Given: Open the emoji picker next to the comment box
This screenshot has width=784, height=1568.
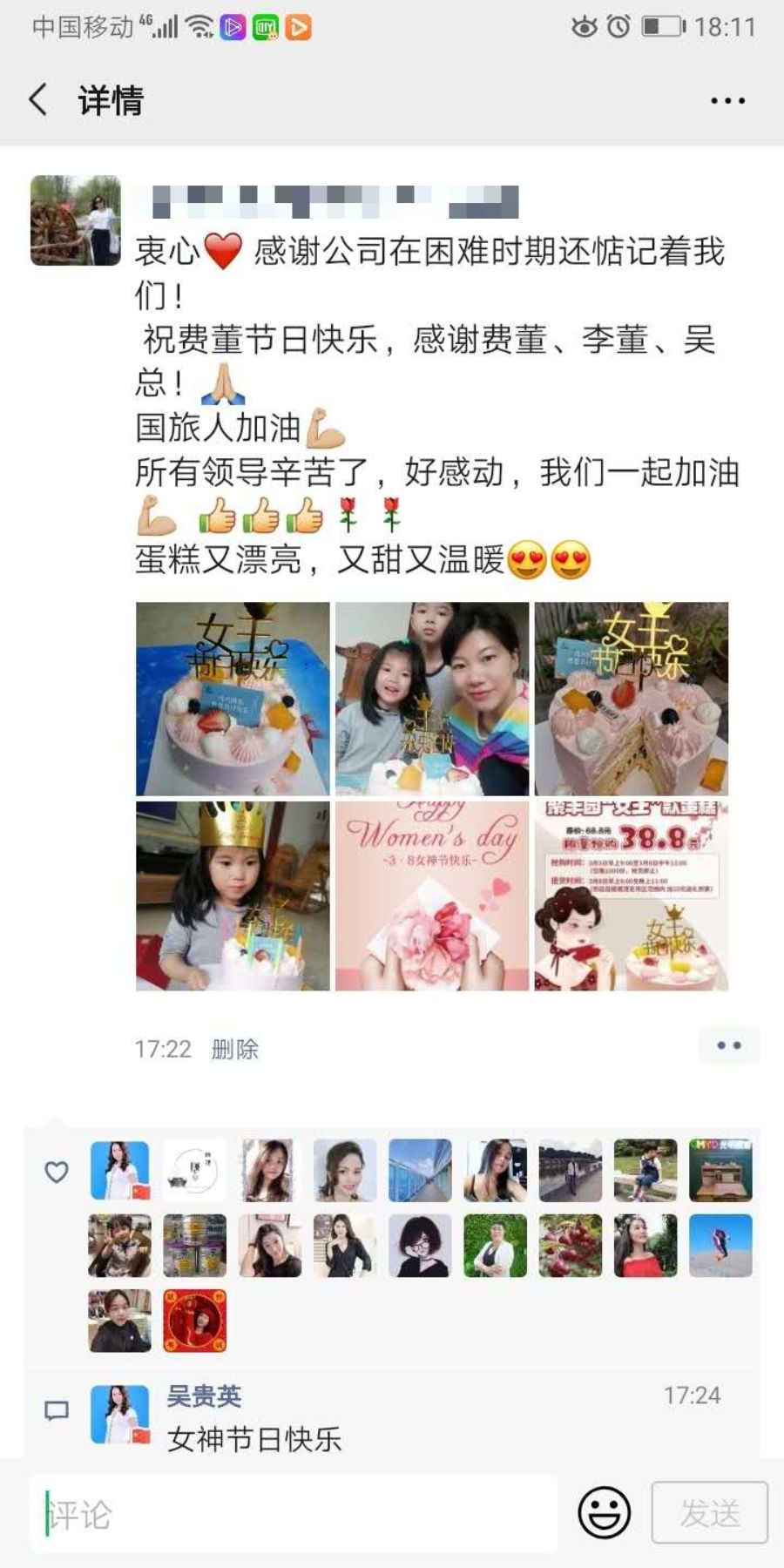Looking at the screenshot, I should (604, 1512).
